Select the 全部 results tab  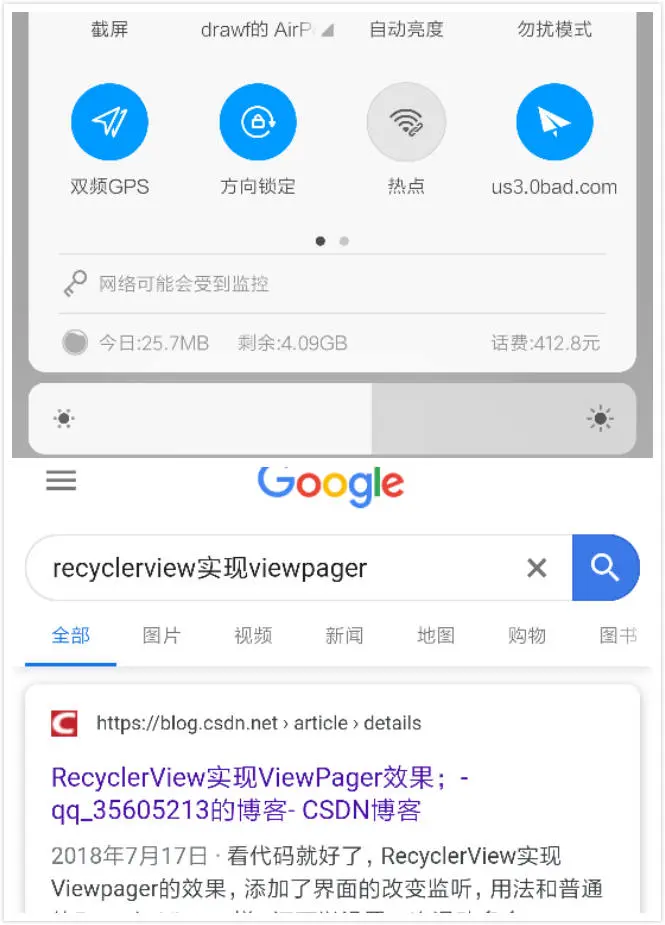[71, 636]
